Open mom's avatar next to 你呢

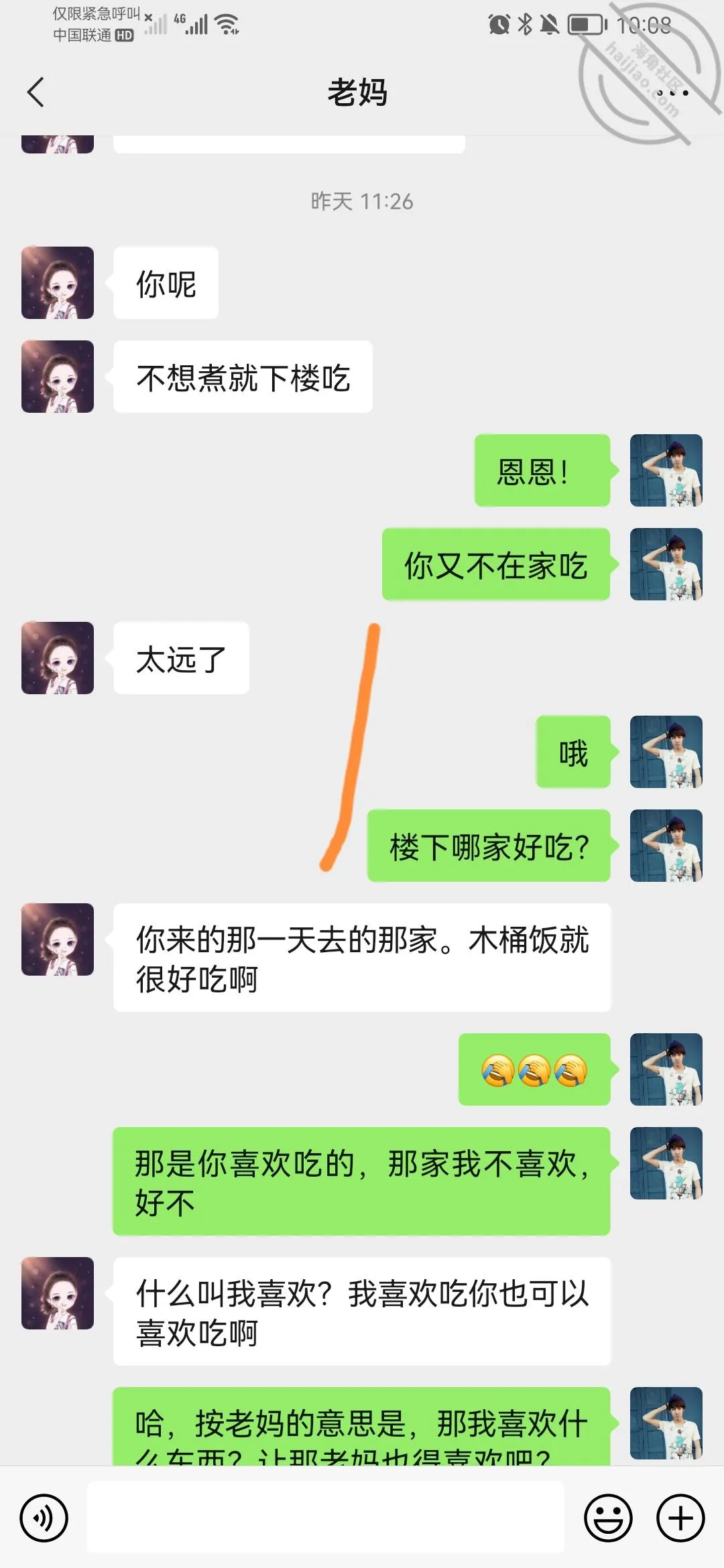58,283
